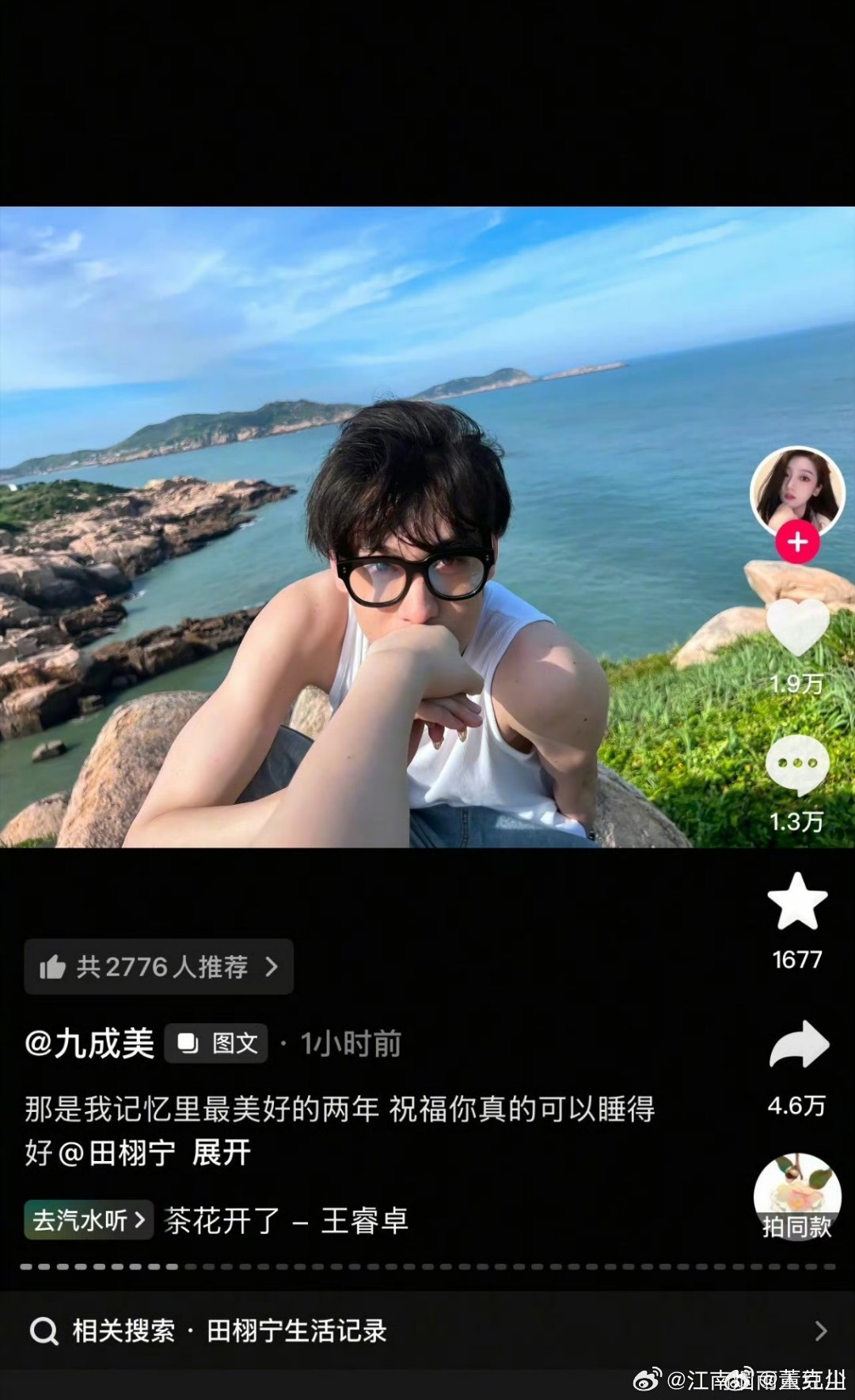
Task: Open the comments bubble icon
Action: tap(796, 764)
